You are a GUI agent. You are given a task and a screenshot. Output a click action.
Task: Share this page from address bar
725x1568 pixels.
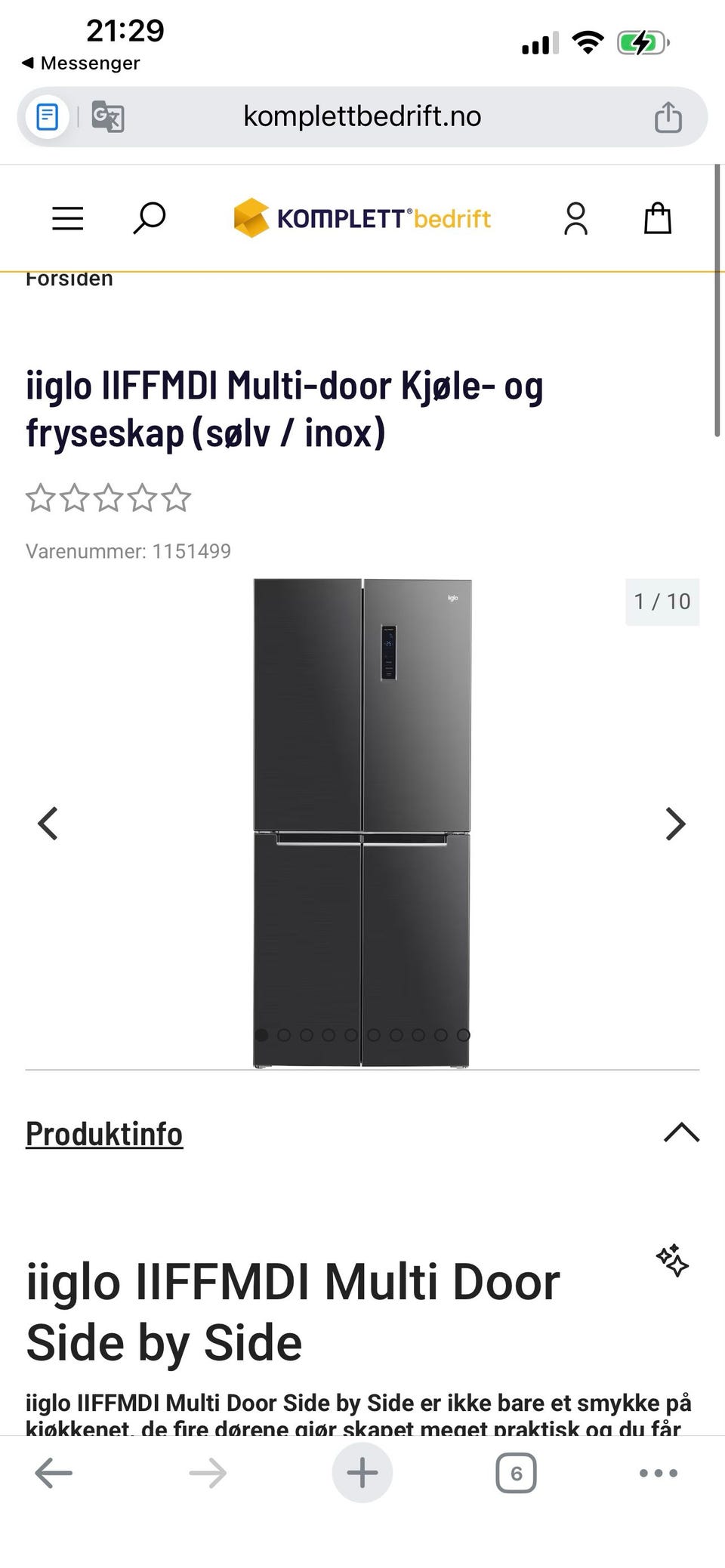click(668, 117)
